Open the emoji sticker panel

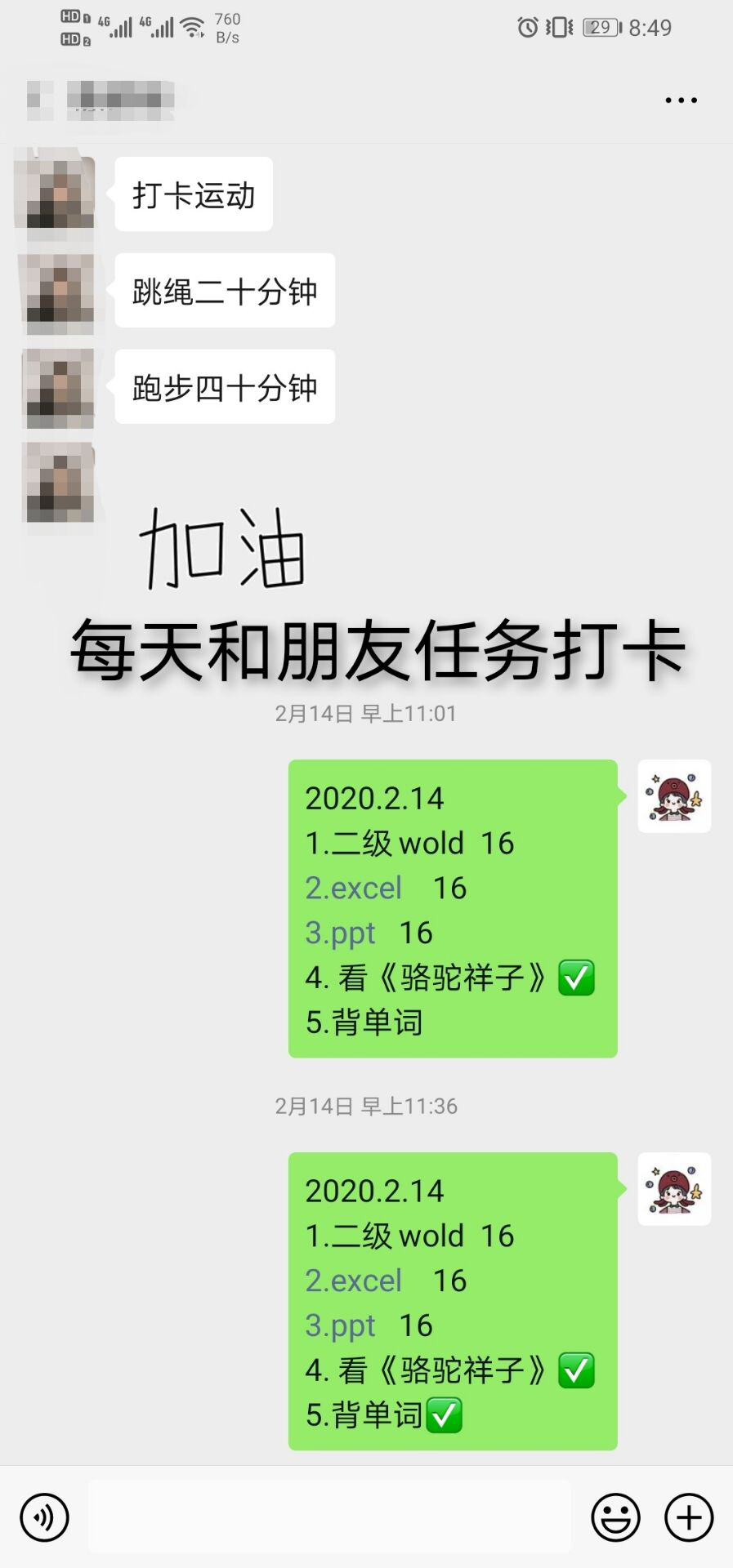coord(615,1517)
